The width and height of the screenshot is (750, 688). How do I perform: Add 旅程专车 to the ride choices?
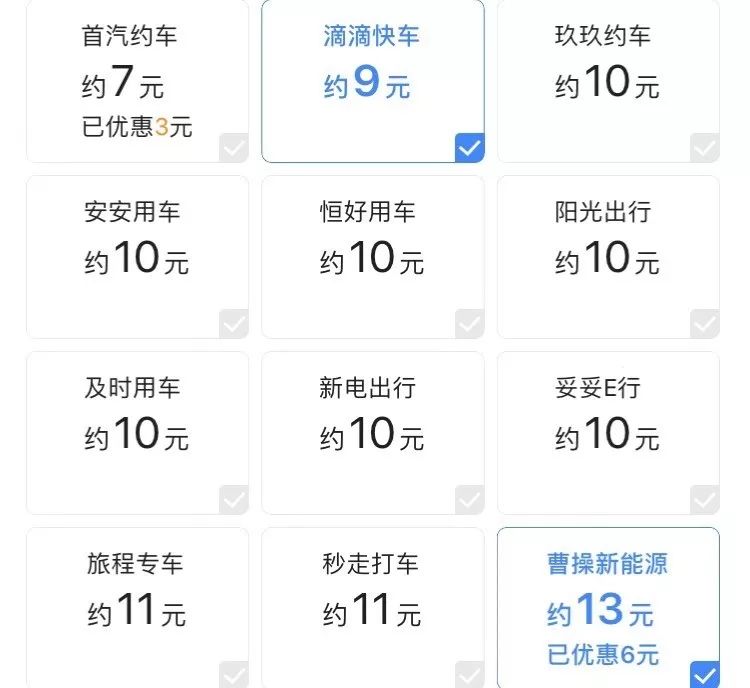pos(137,605)
